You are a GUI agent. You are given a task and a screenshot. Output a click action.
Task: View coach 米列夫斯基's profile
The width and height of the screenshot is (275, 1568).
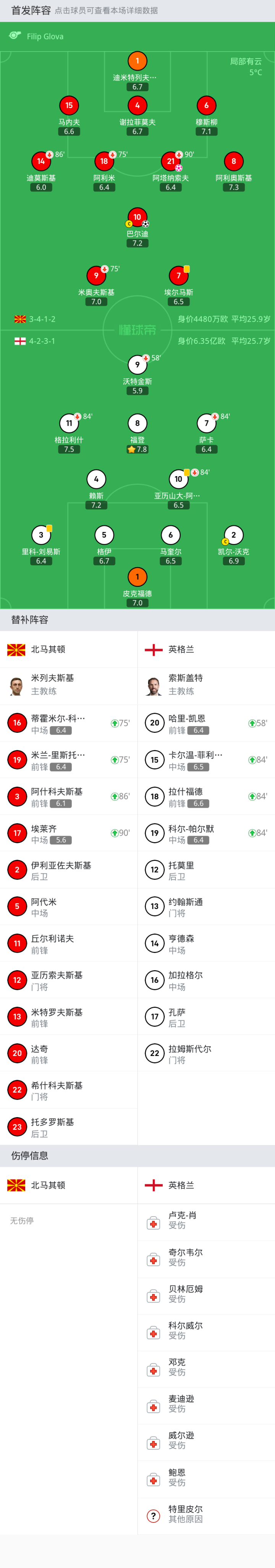point(69,685)
